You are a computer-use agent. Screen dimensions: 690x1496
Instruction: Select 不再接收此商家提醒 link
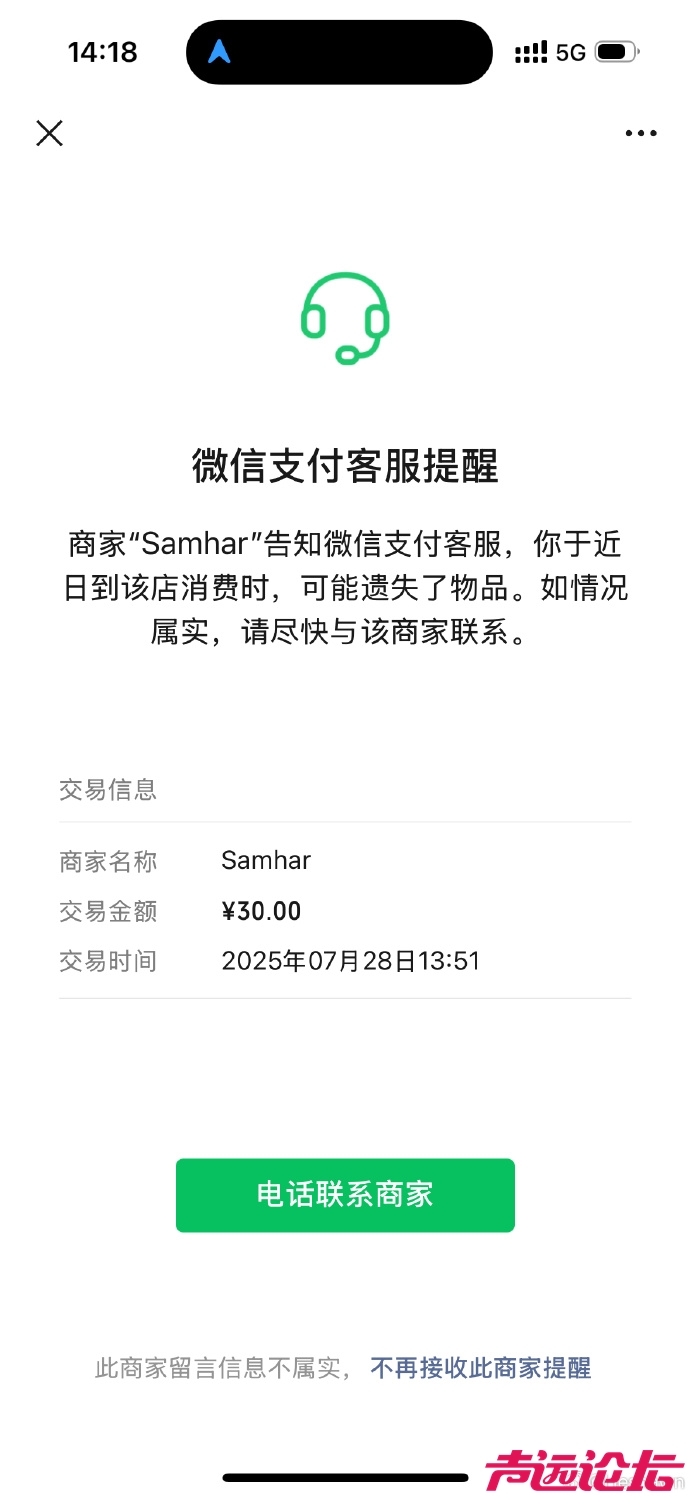click(x=480, y=1368)
